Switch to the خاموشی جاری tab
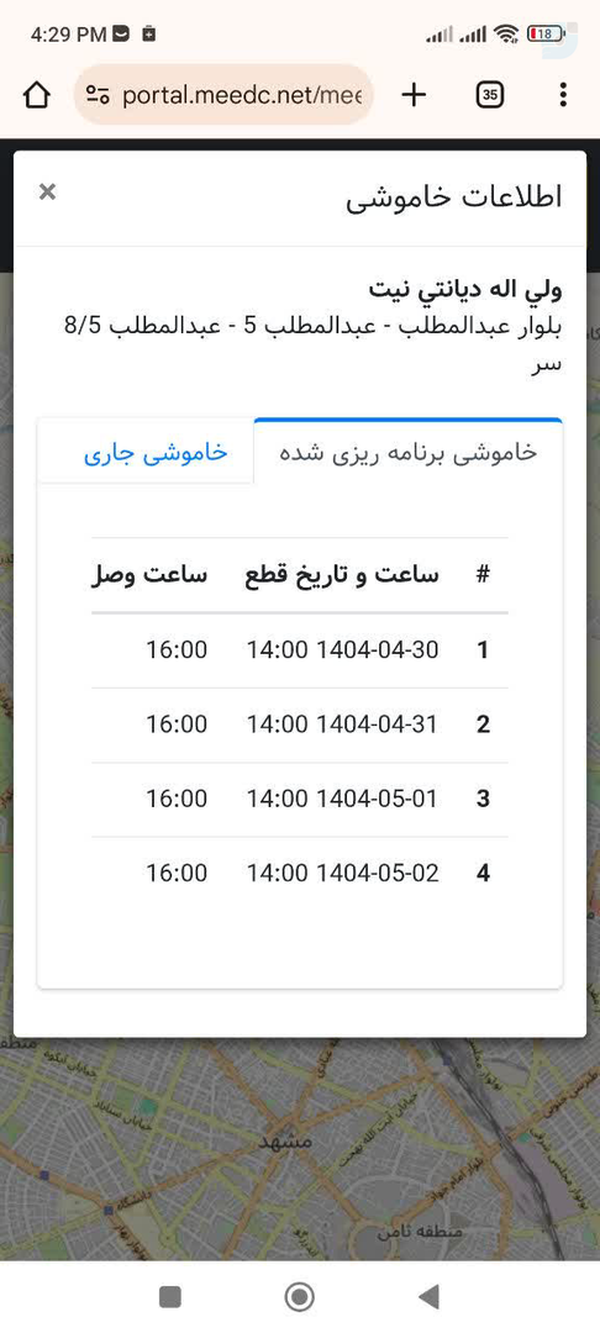Screen dimensions: 600x1333 click(x=155, y=453)
